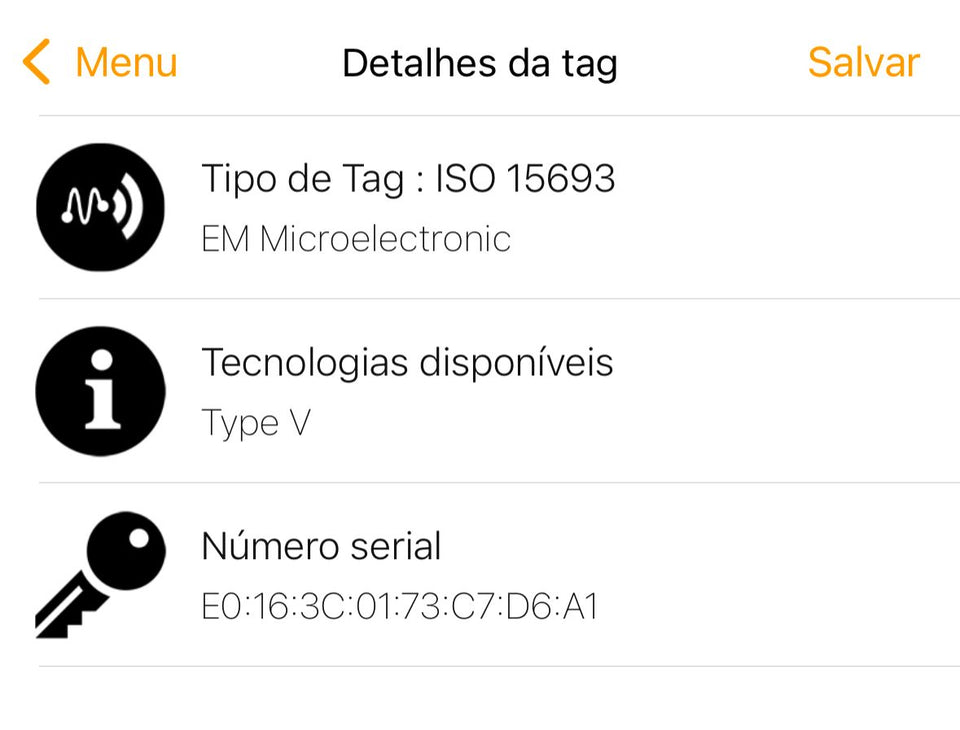Tap Salvar to save the tag
960x730 pixels.
coord(863,63)
